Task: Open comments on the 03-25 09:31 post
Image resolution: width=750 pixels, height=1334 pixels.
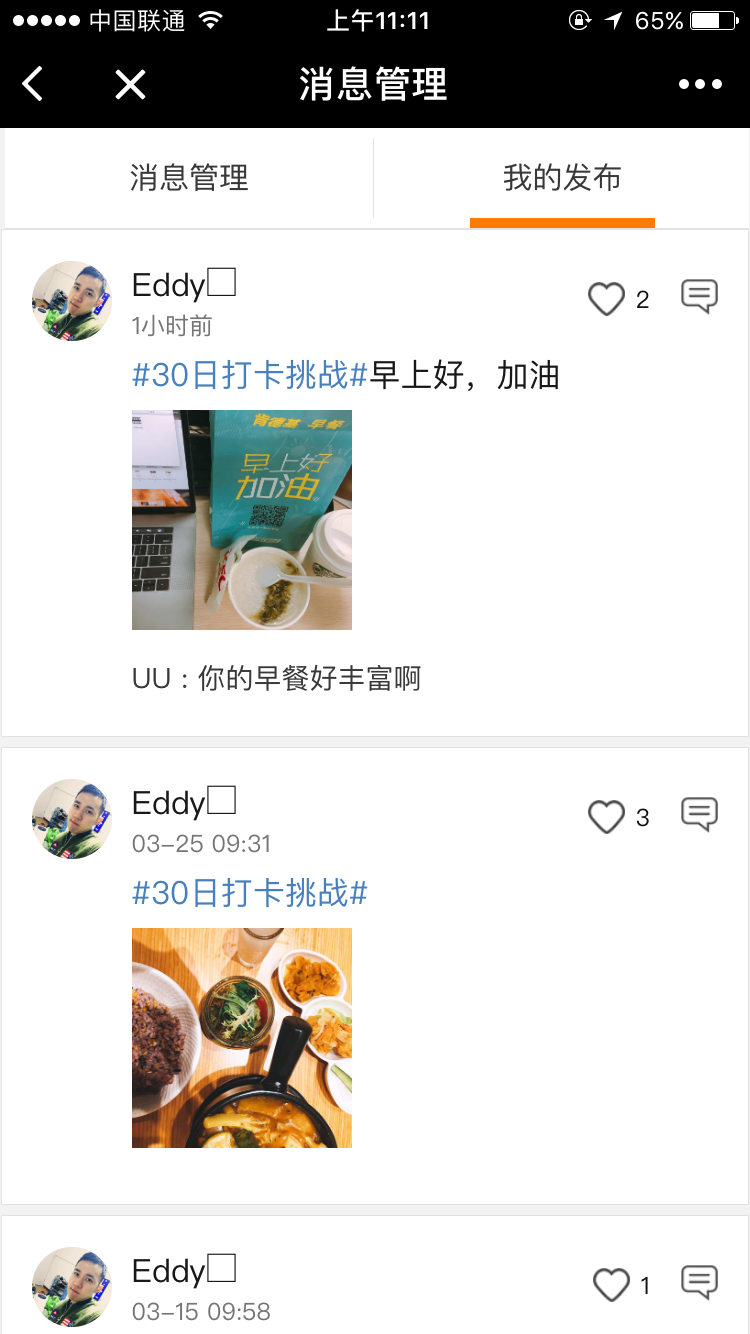Action: click(x=700, y=815)
